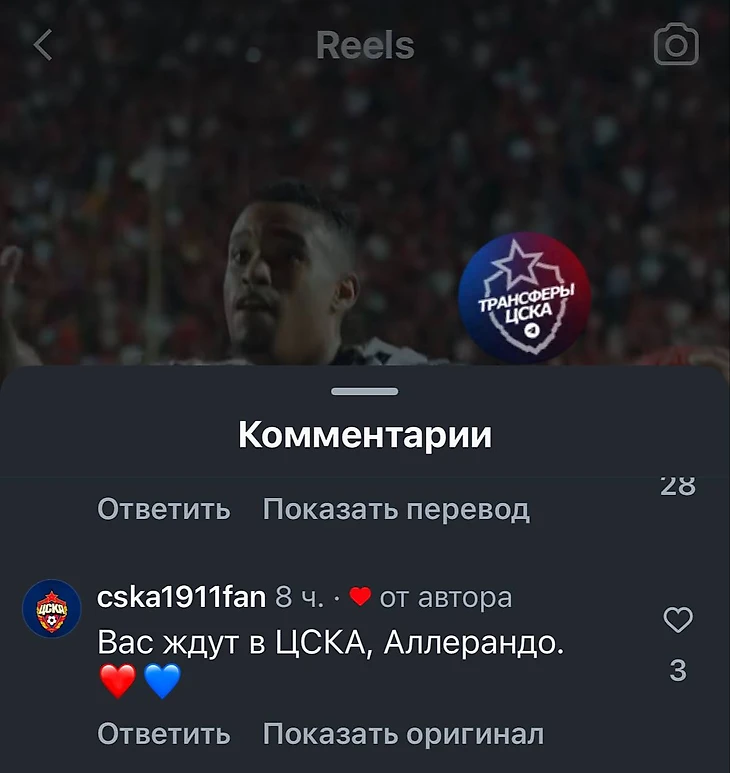Tap "Показать оригинал" under the cska1911fan comment
This screenshot has width=730, height=773.
click(x=403, y=734)
